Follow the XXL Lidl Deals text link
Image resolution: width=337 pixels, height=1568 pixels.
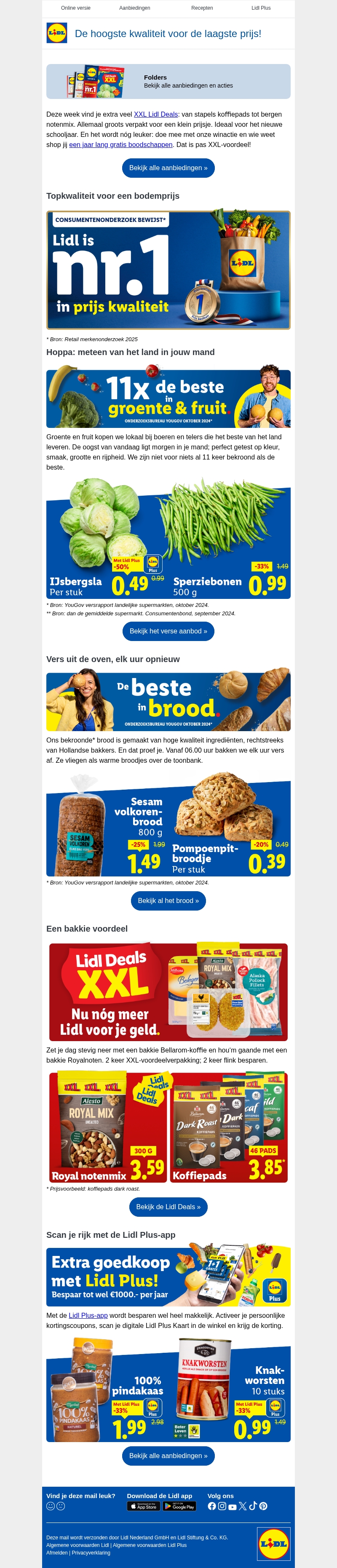[156, 115]
